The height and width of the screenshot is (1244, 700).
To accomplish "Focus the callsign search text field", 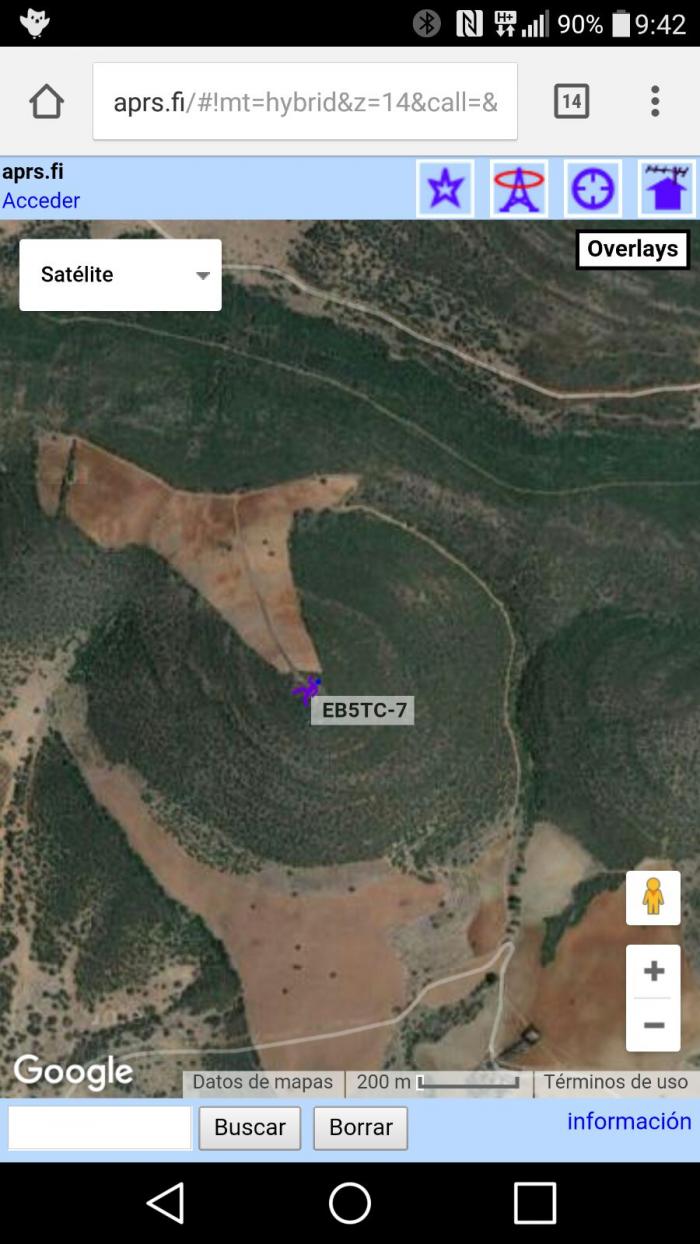I will pos(100,1128).
